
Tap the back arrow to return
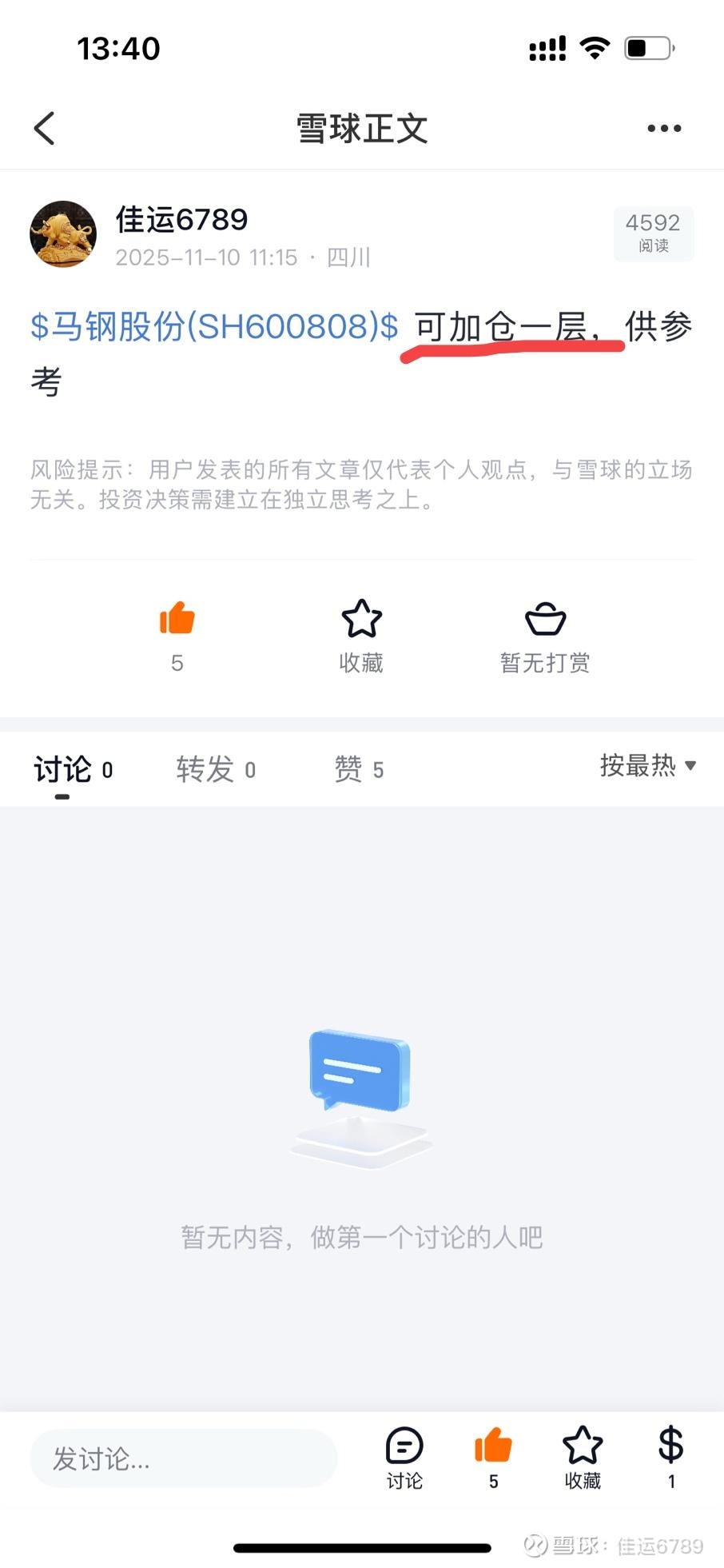coord(44,128)
